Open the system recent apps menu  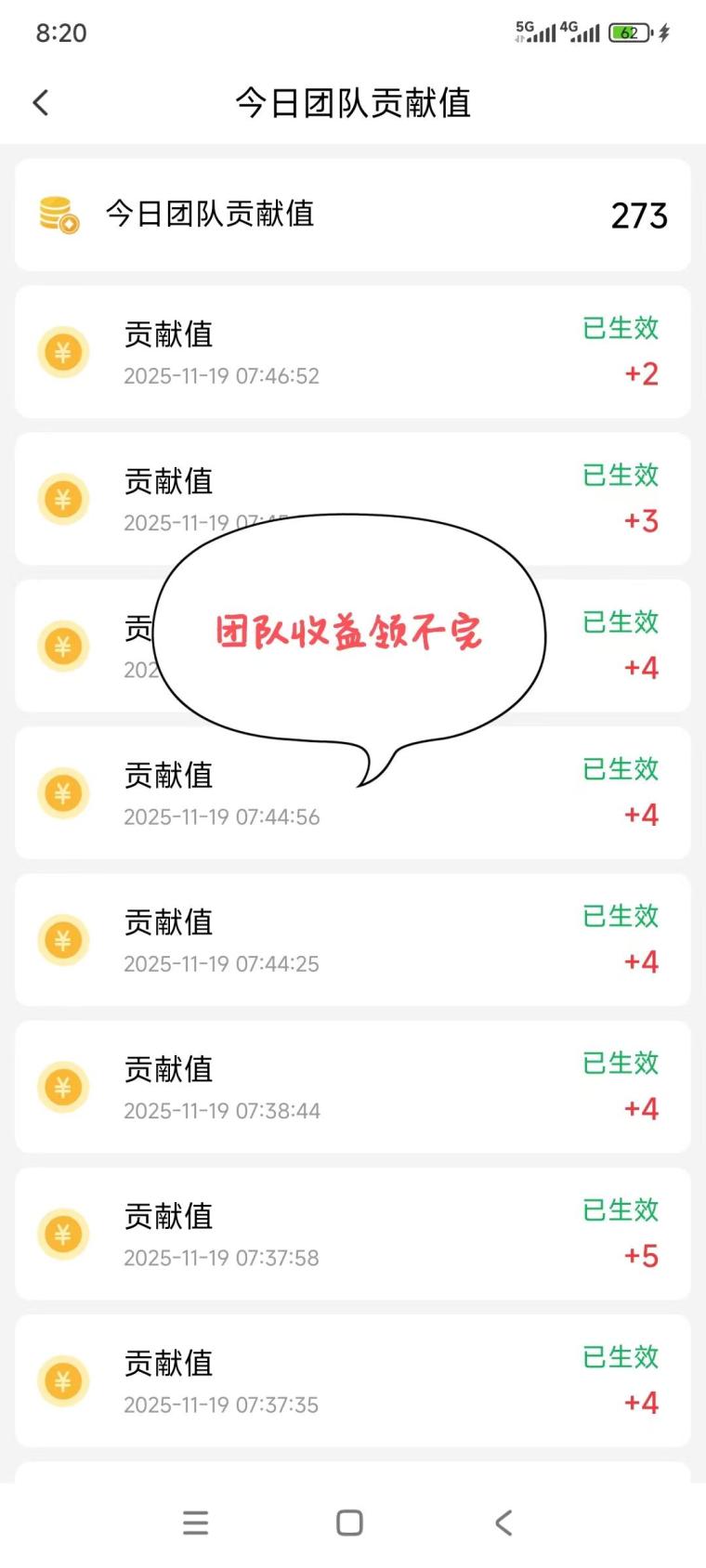coord(196,1522)
